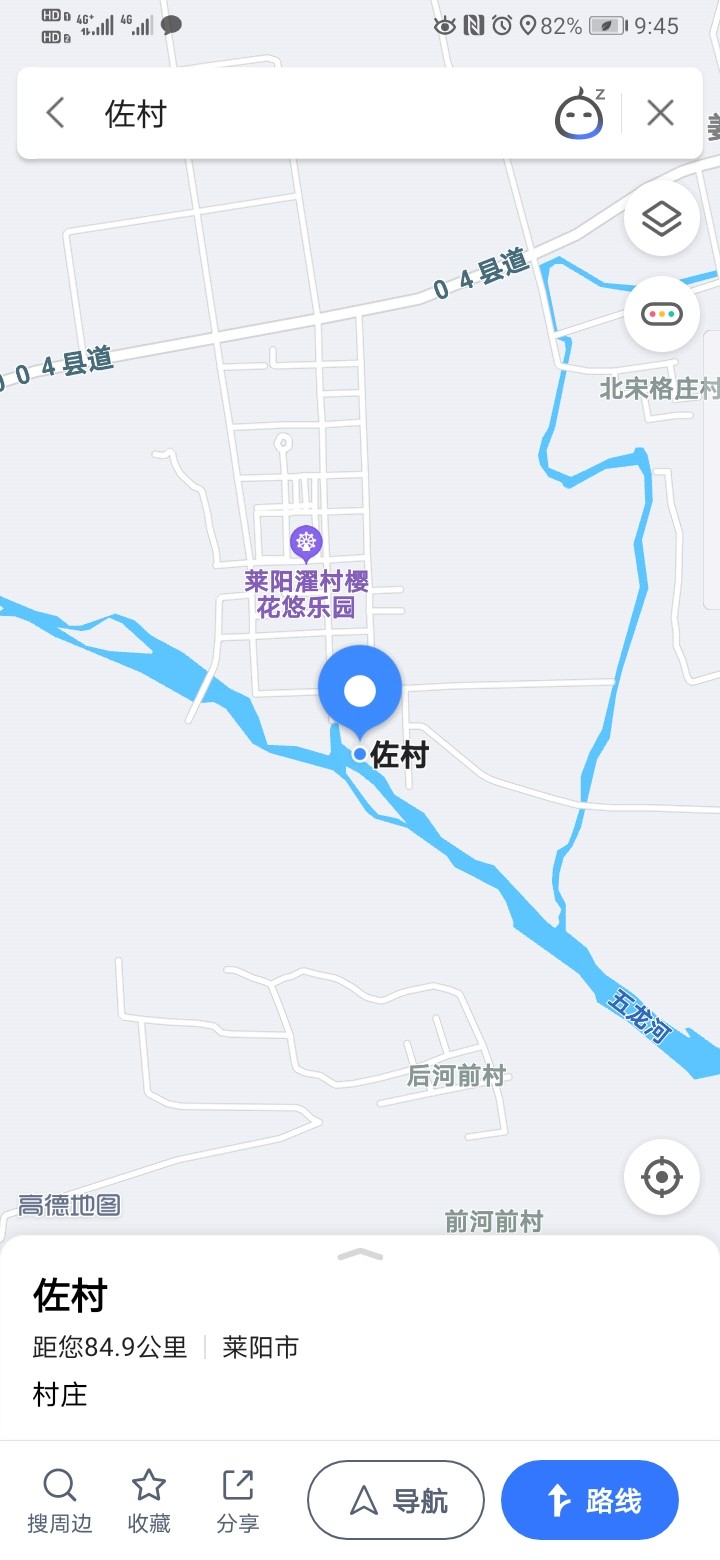The image size is (720, 1560).
Task: Clear the search with the X button
Action: pos(660,112)
